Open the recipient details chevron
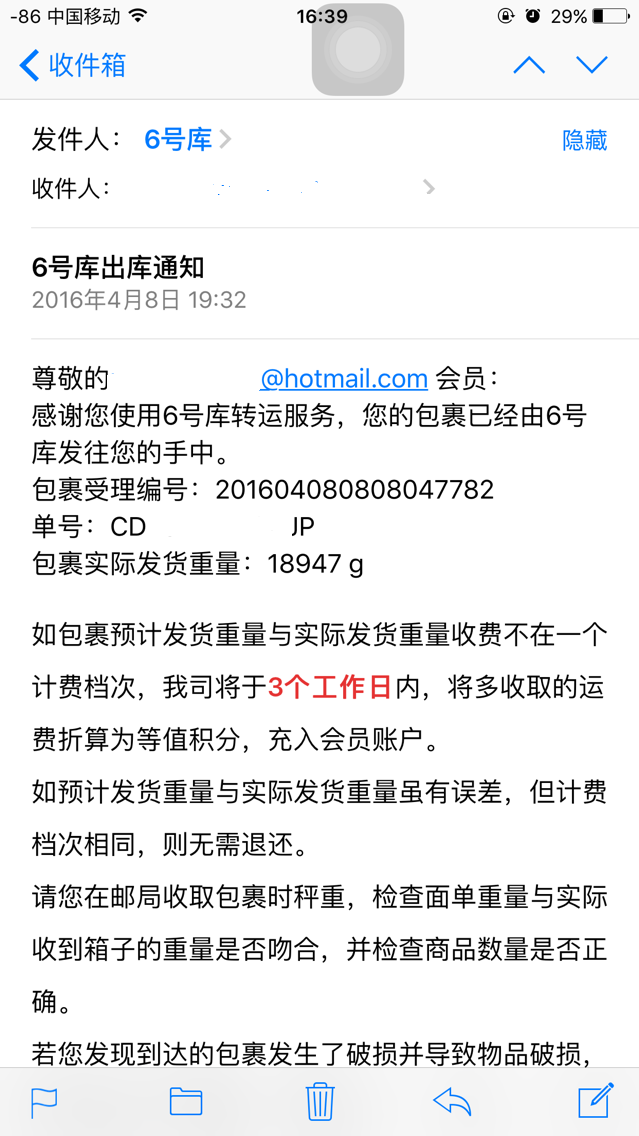 430,188
